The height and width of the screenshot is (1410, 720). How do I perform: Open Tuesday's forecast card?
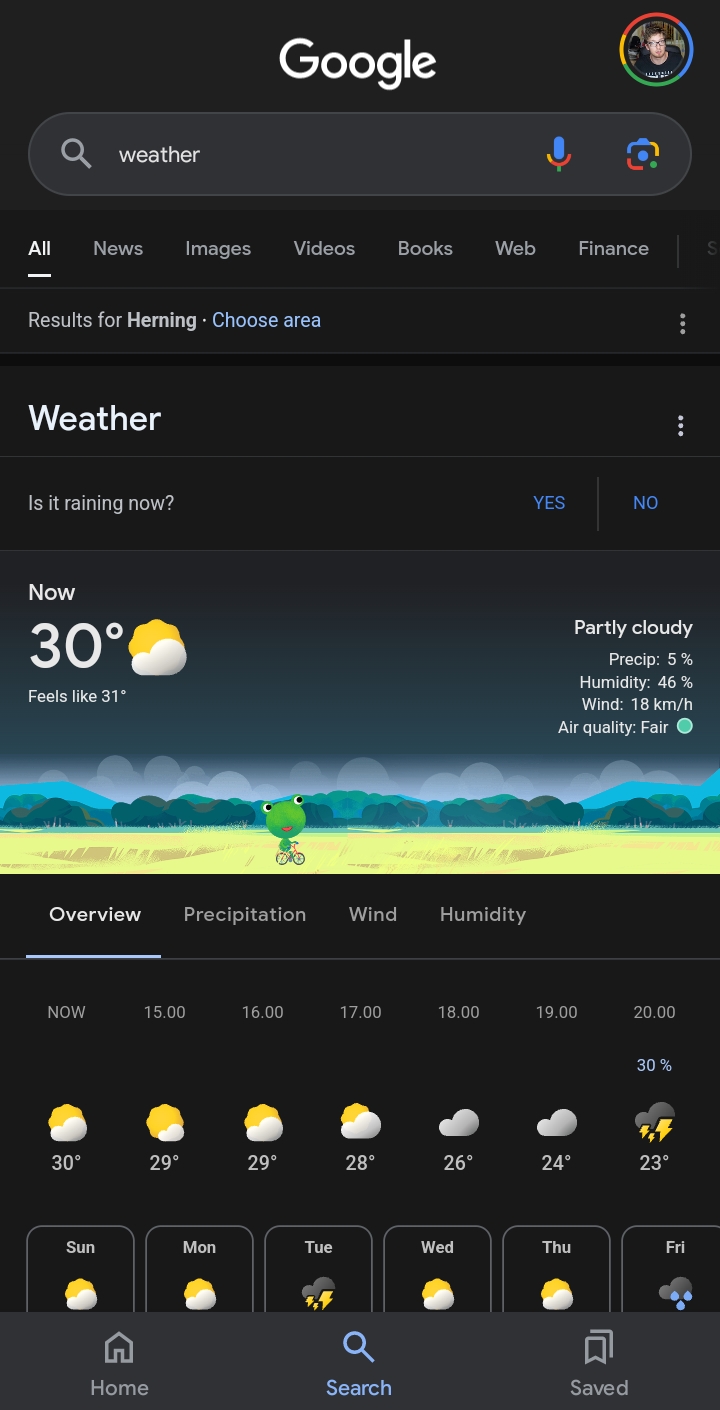(x=318, y=1270)
